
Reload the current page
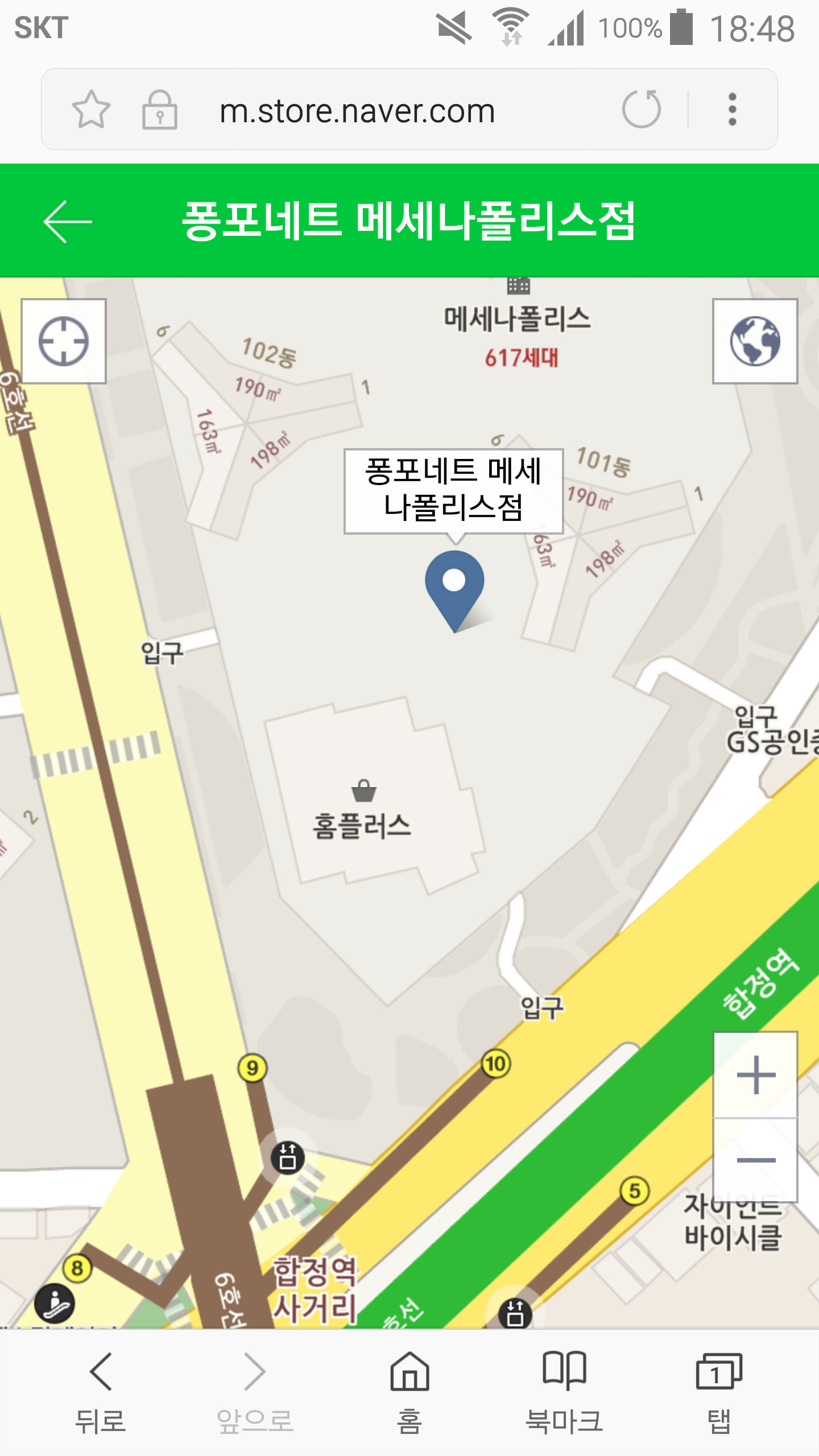(641, 109)
